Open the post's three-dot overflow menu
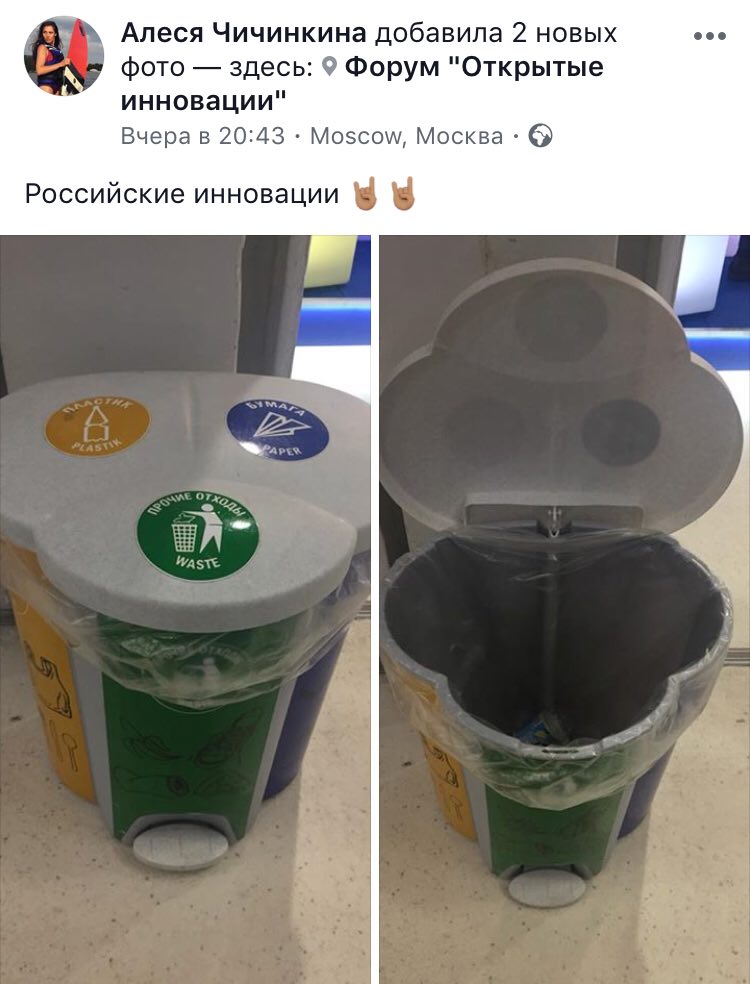 click(709, 36)
